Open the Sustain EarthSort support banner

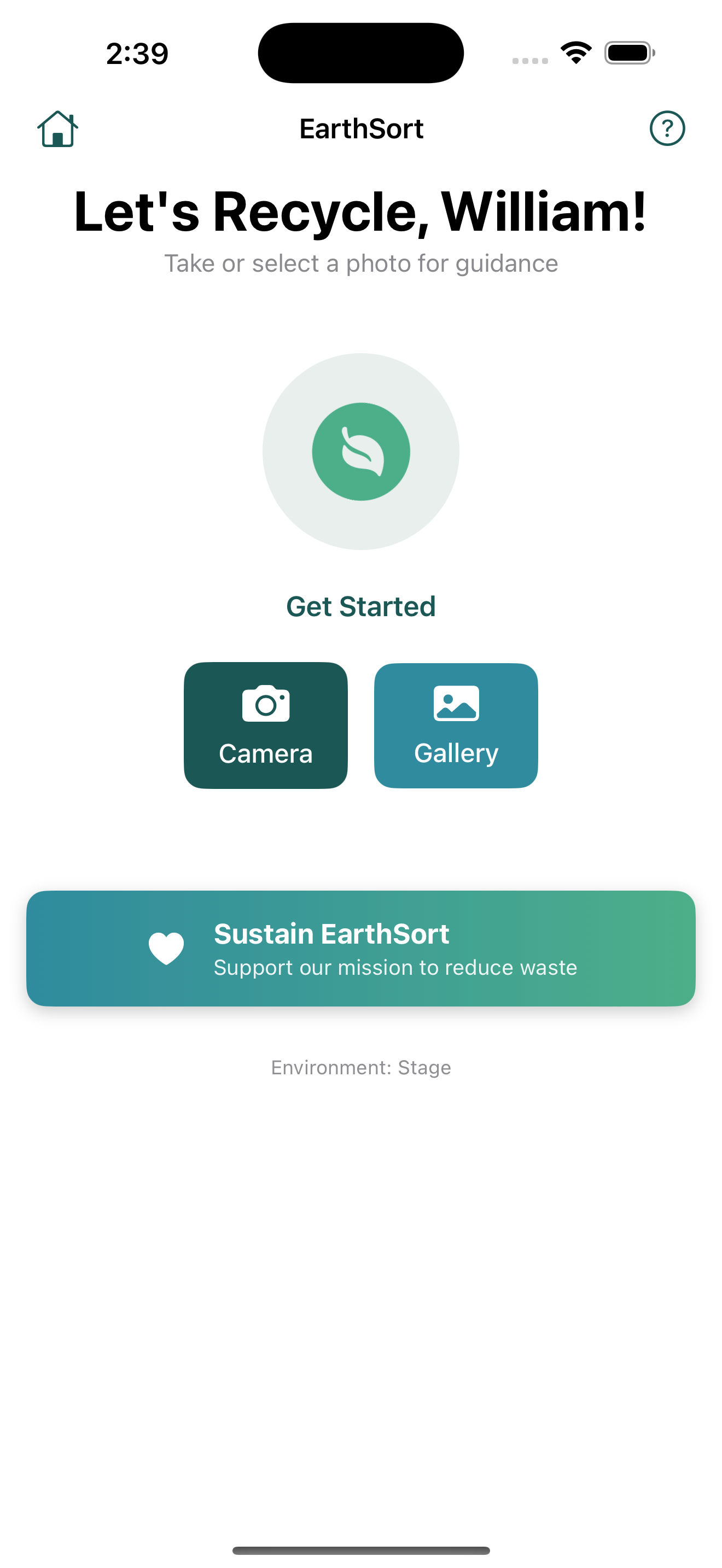click(360, 947)
